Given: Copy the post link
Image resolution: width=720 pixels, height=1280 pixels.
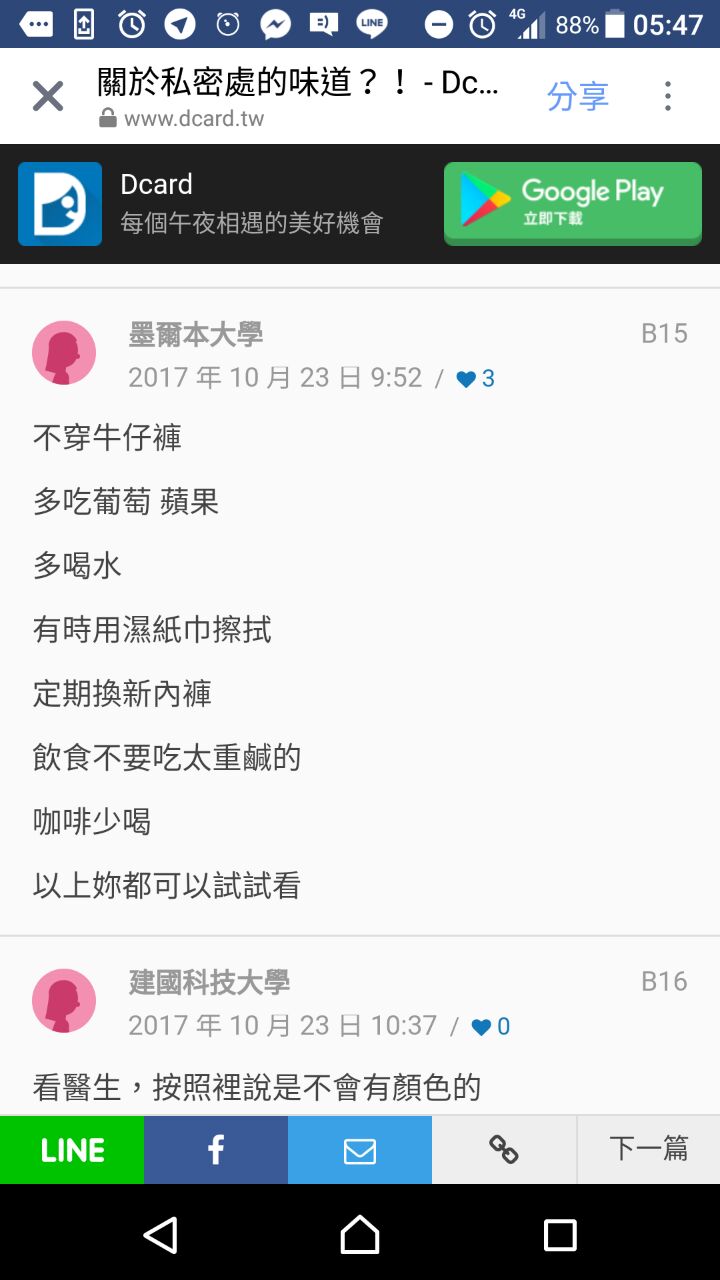Looking at the screenshot, I should coord(504,1150).
